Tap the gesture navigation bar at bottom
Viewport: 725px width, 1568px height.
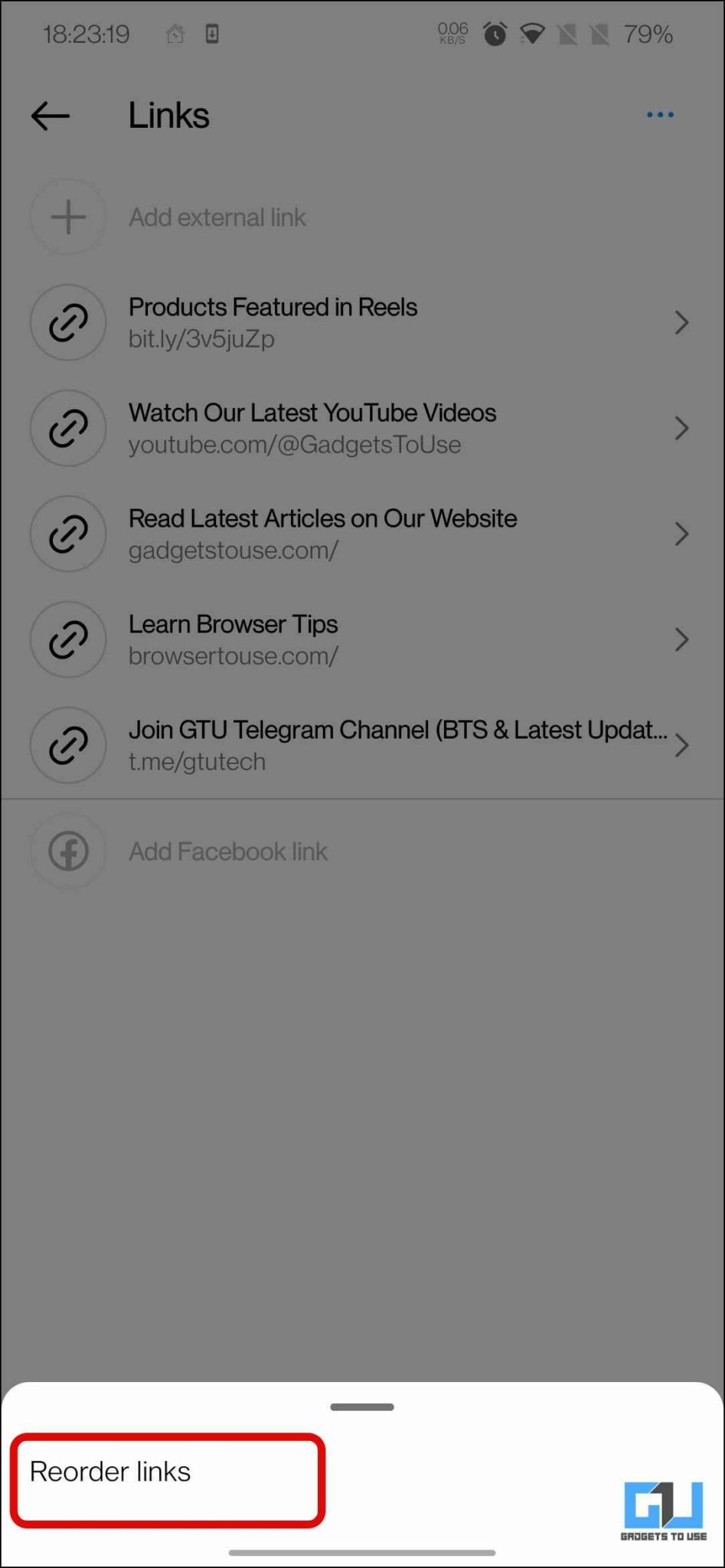click(x=362, y=1551)
